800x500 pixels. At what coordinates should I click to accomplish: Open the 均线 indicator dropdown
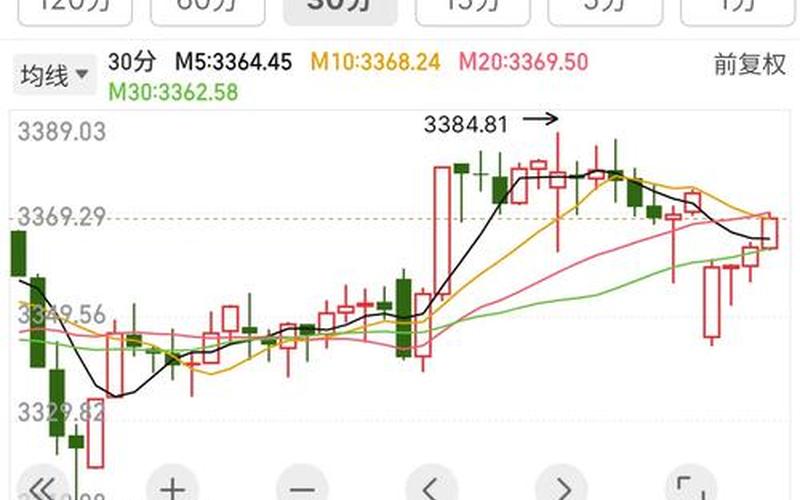click(53, 75)
